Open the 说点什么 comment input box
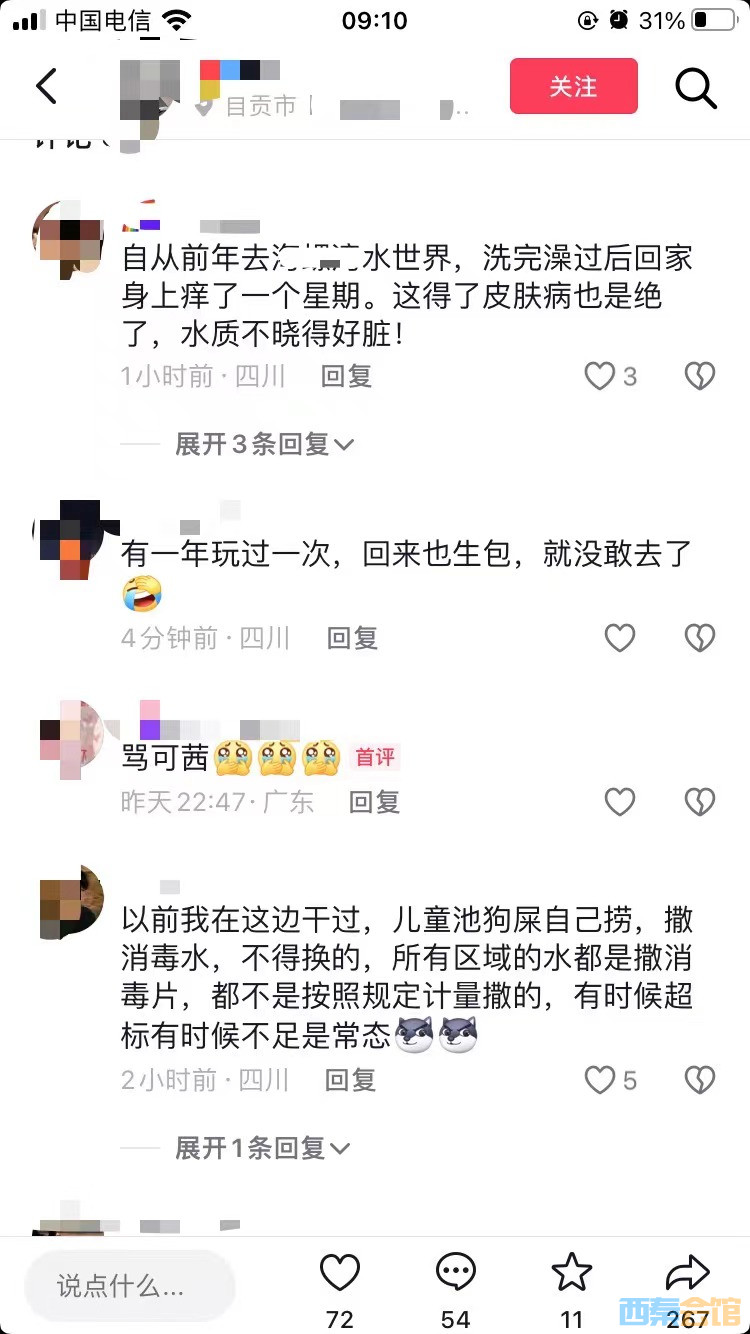The image size is (750, 1334). [129, 1286]
